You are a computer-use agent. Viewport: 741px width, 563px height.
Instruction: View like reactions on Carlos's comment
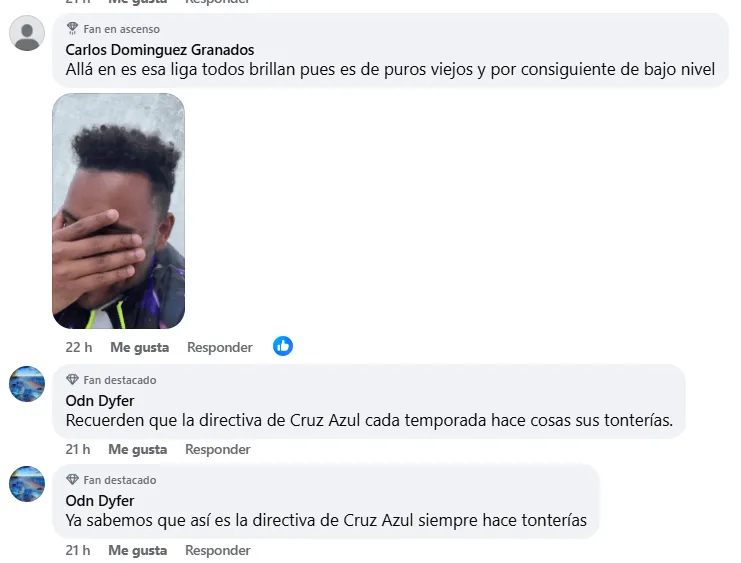(283, 346)
